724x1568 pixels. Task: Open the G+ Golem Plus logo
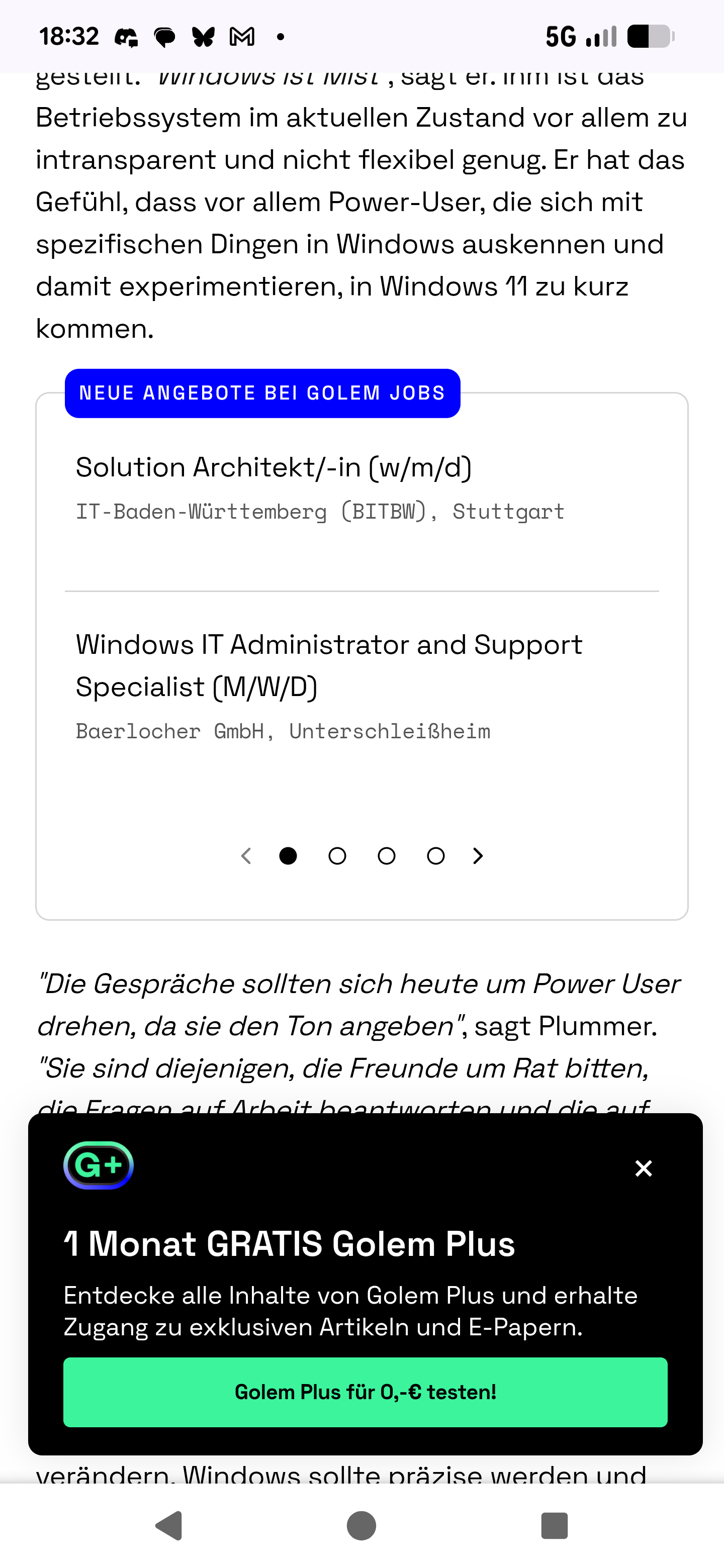(x=99, y=1164)
